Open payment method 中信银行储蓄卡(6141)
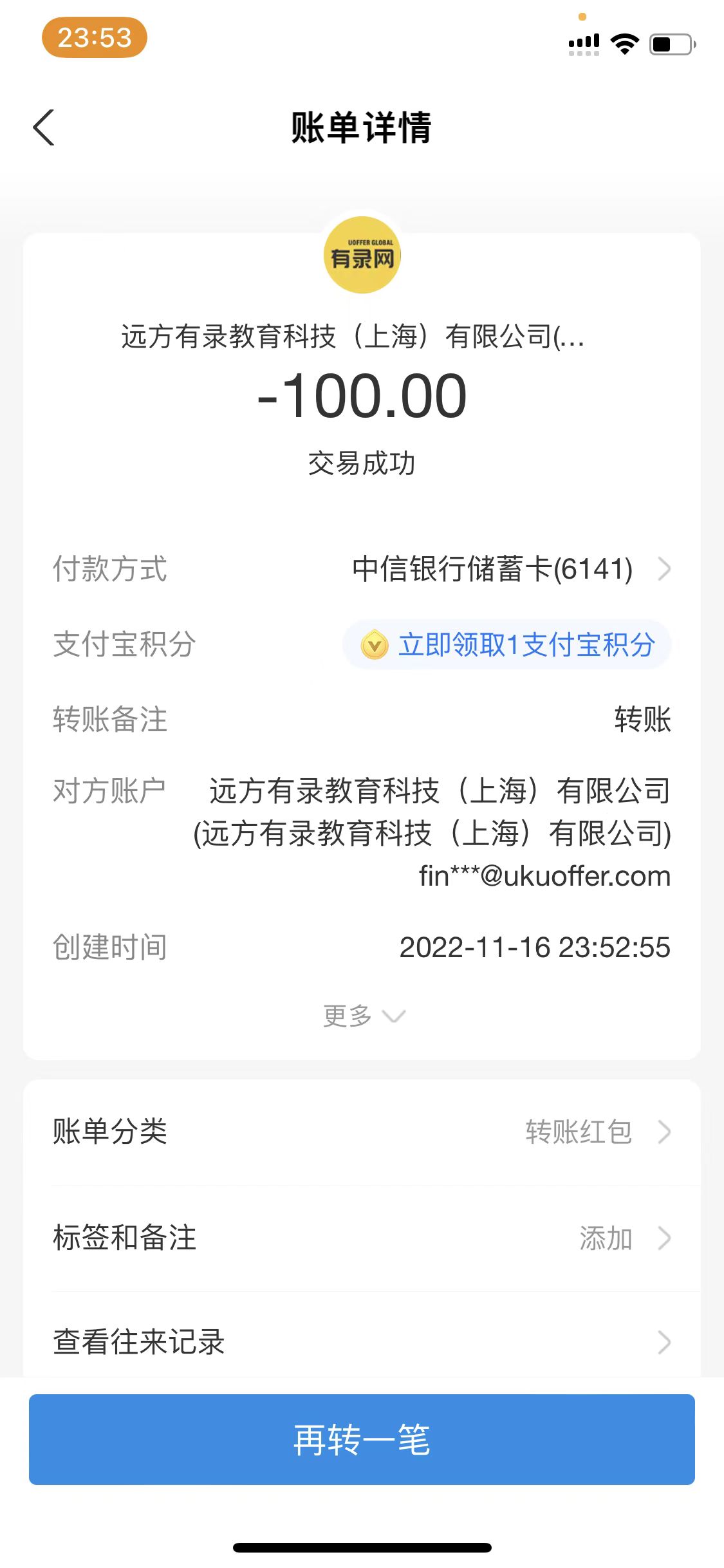 point(508,569)
